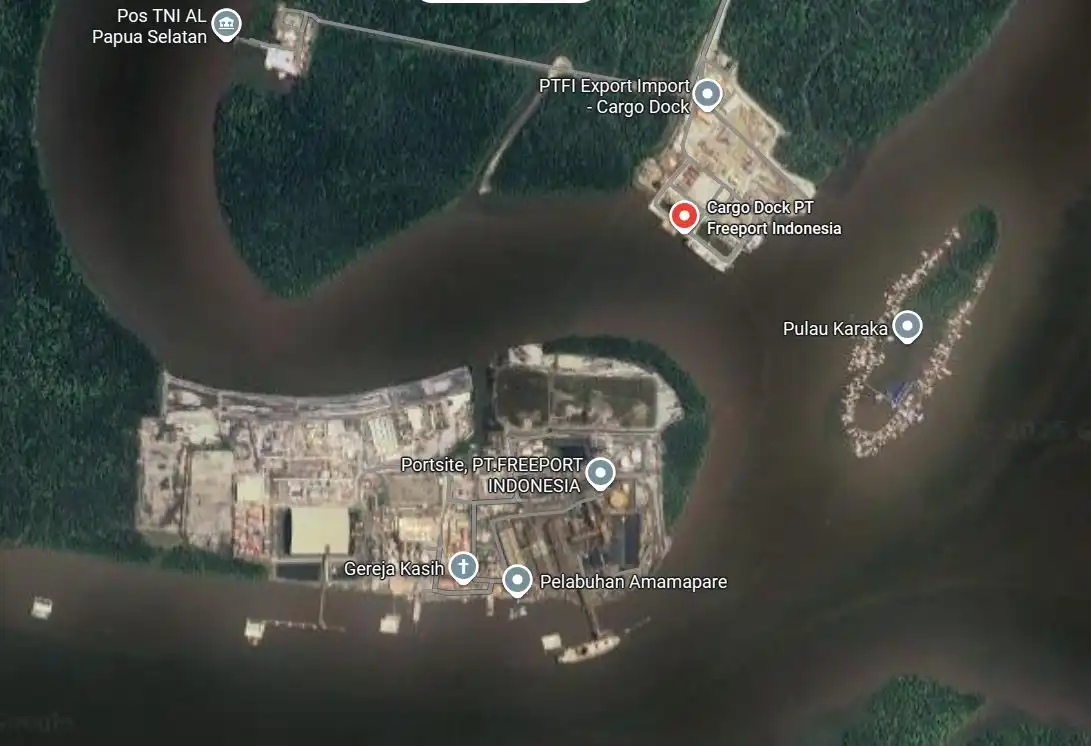This screenshot has height=746, width=1091.
Task: Open the Pos TNI AL Papua Selatan marker
Action: (x=227, y=23)
